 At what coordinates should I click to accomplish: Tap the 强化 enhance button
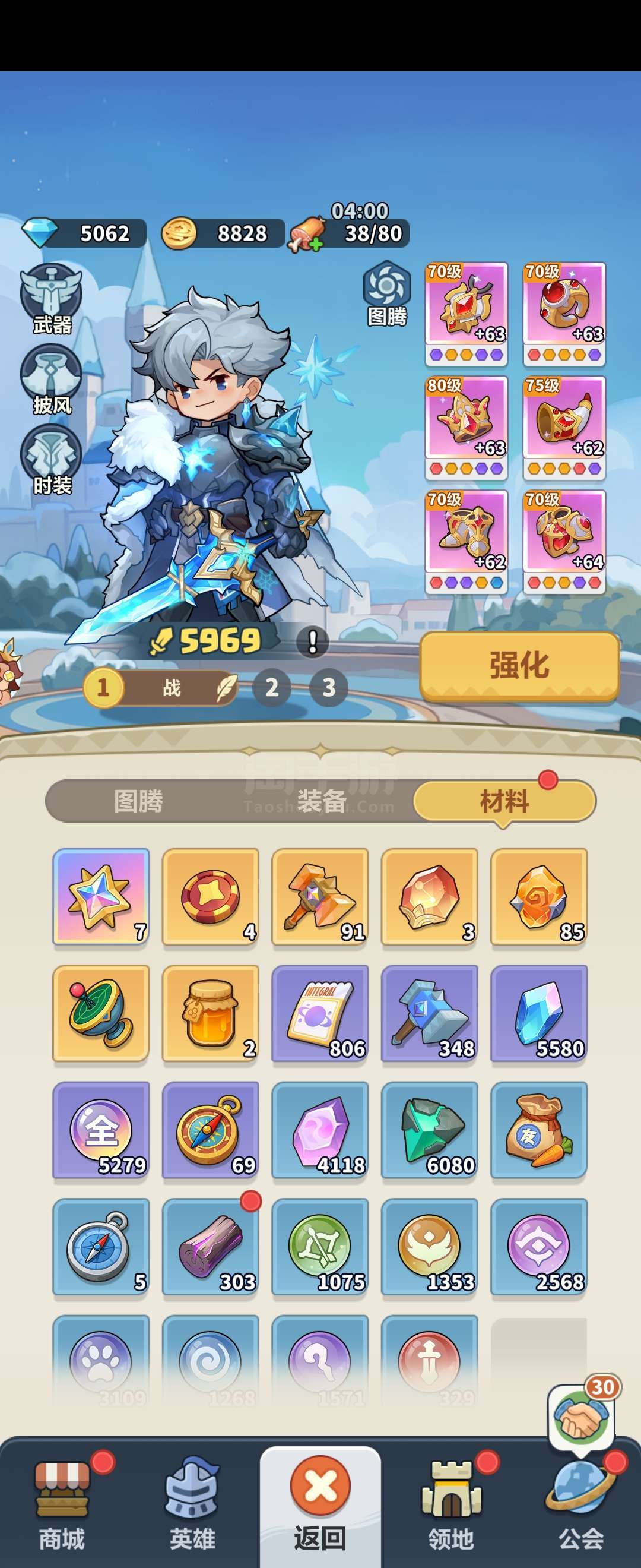click(x=519, y=665)
